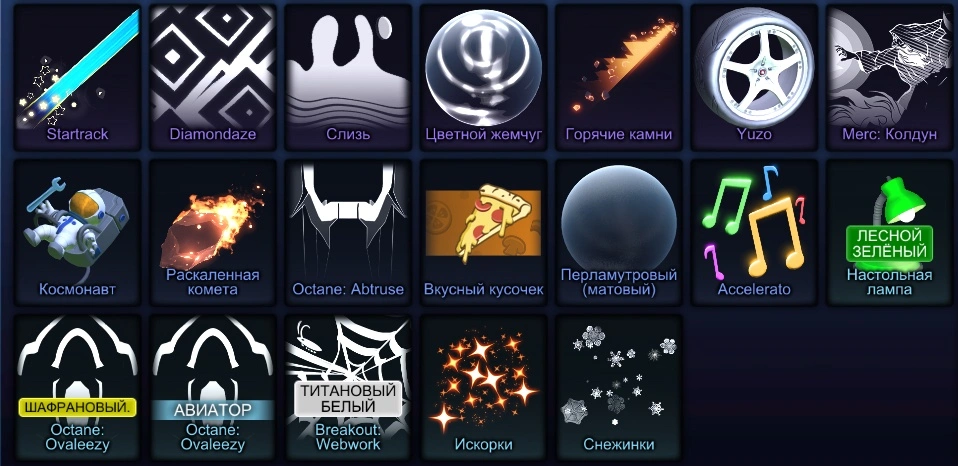Tap the Цветной жемчуг paint finish
The image size is (958, 466).
[x=483, y=75]
